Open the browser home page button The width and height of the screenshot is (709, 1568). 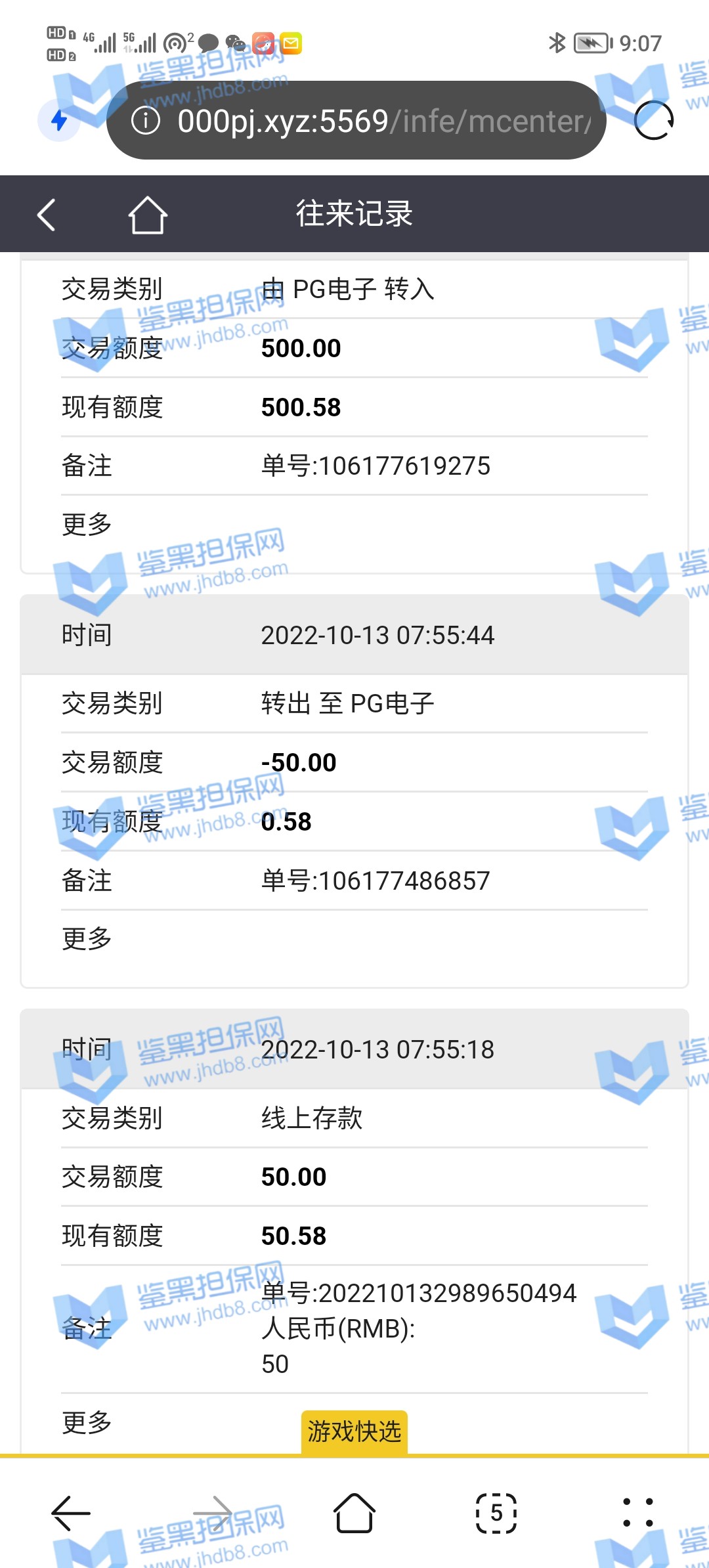pyautogui.click(x=354, y=1513)
